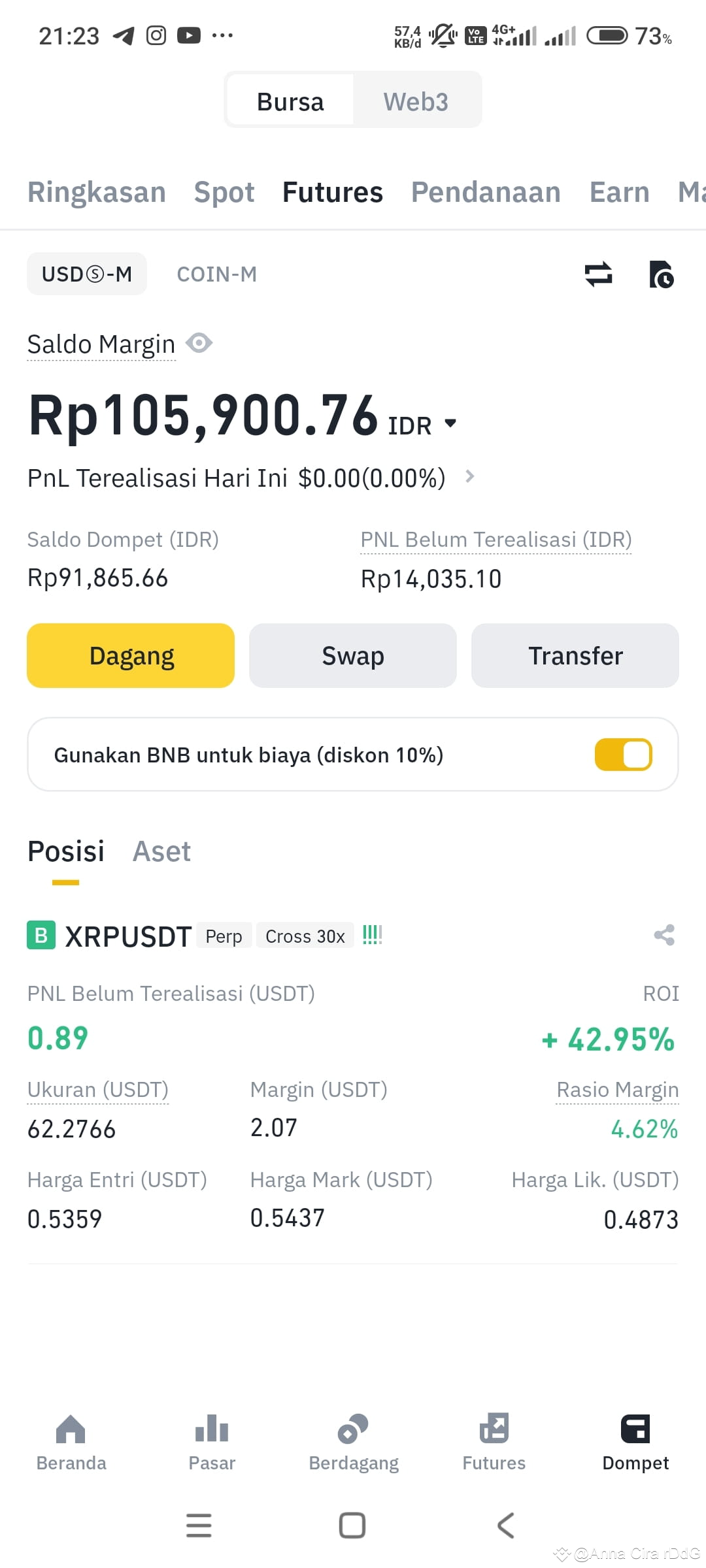The height and width of the screenshot is (1568, 706).
Task: Disable Gunakan BNB untuk biaya switch
Action: point(623,755)
